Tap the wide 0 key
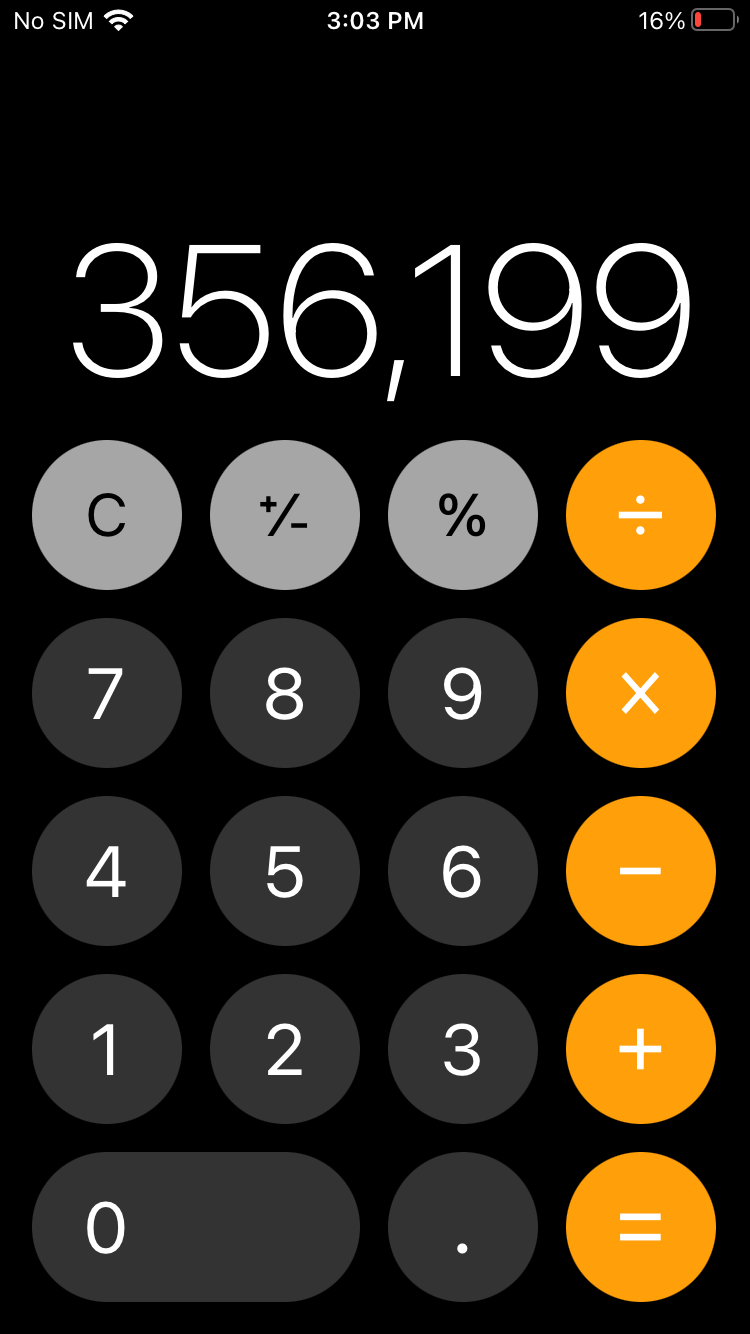 click(x=196, y=1227)
